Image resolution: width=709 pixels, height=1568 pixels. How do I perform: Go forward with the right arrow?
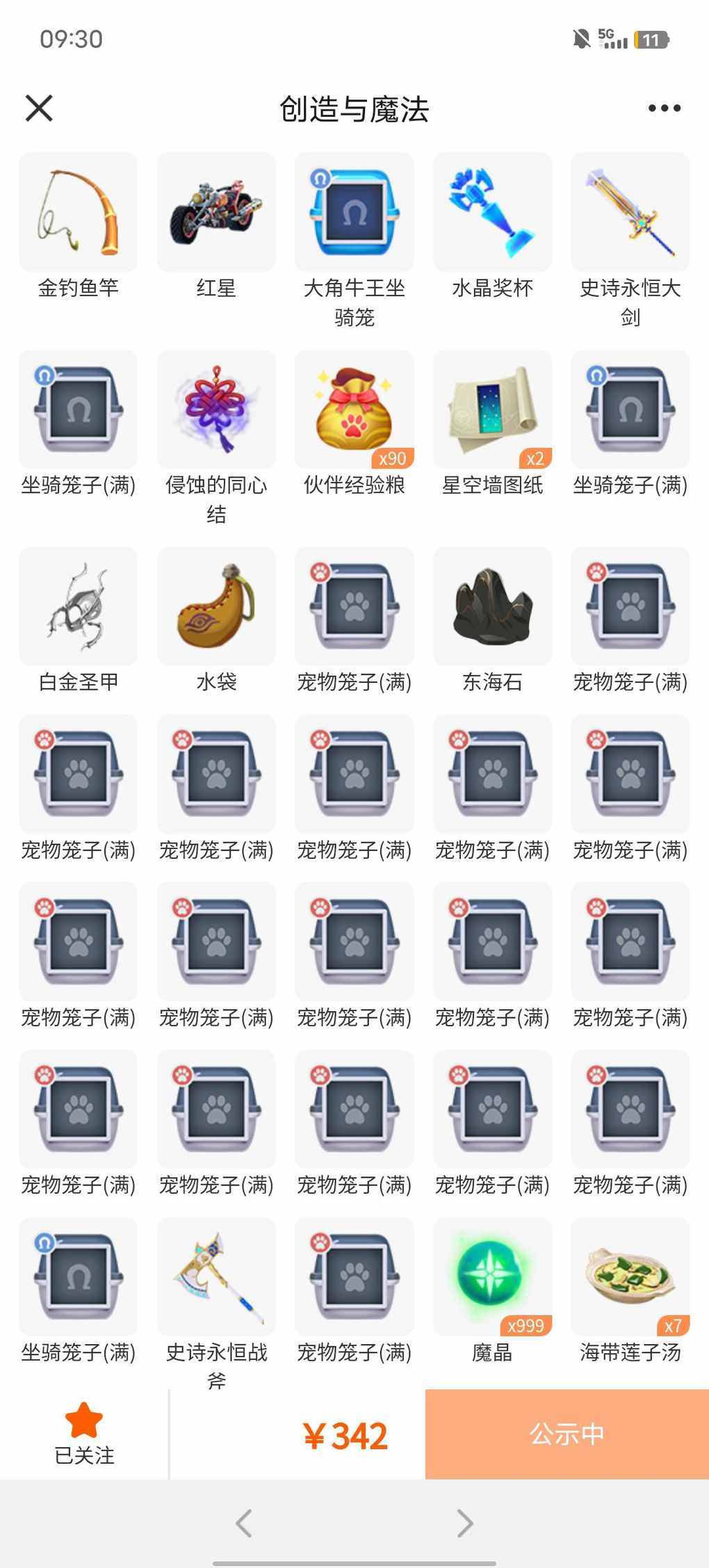[x=465, y=1523]
